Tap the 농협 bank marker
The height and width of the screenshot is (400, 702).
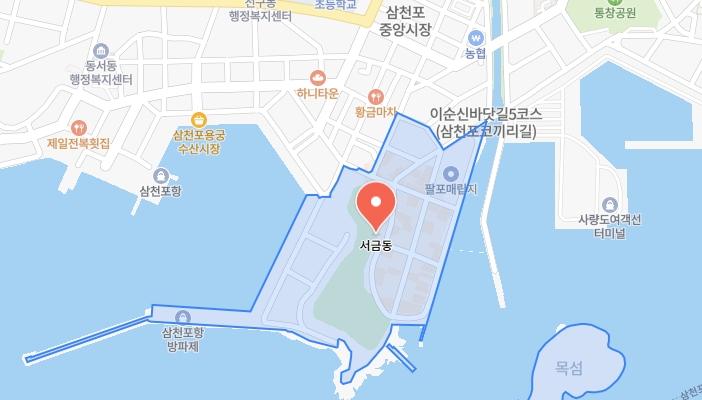click(x=476, y=37)
